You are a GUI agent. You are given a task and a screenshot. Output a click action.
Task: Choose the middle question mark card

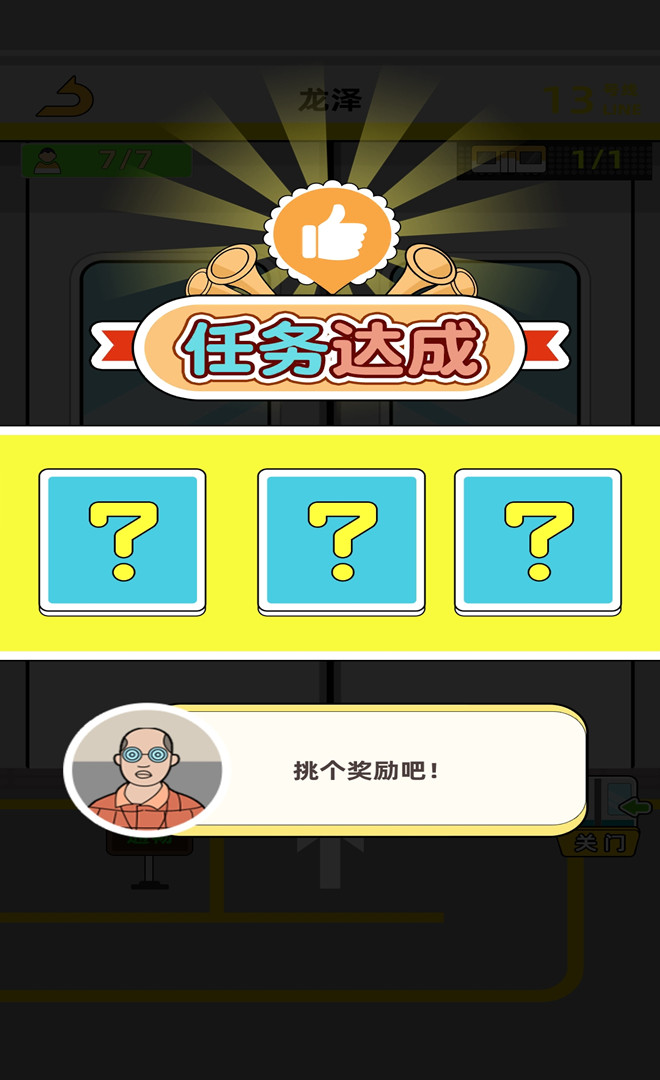pyautogui.click(x=341, y=541)
